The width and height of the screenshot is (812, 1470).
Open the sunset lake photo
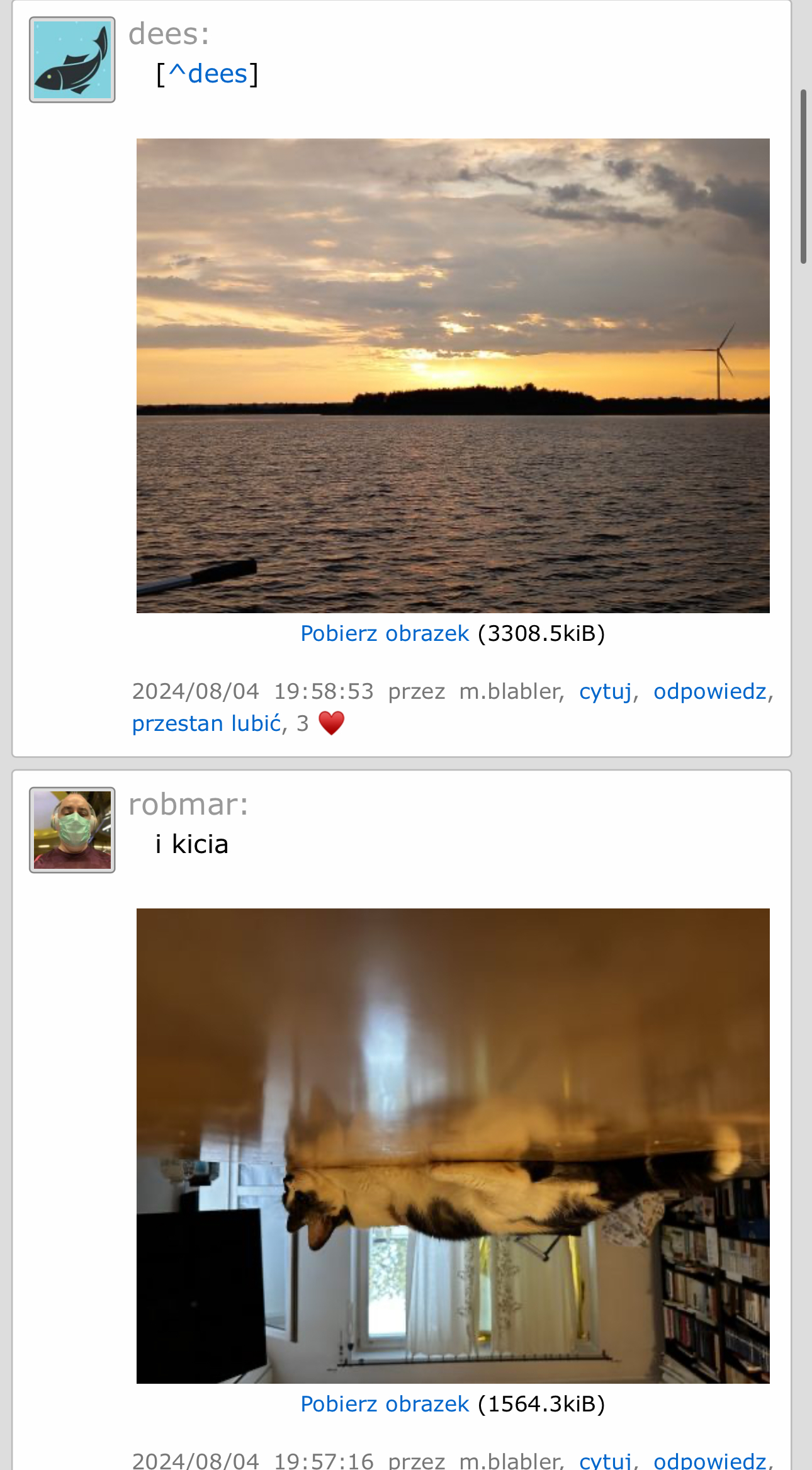453,375
